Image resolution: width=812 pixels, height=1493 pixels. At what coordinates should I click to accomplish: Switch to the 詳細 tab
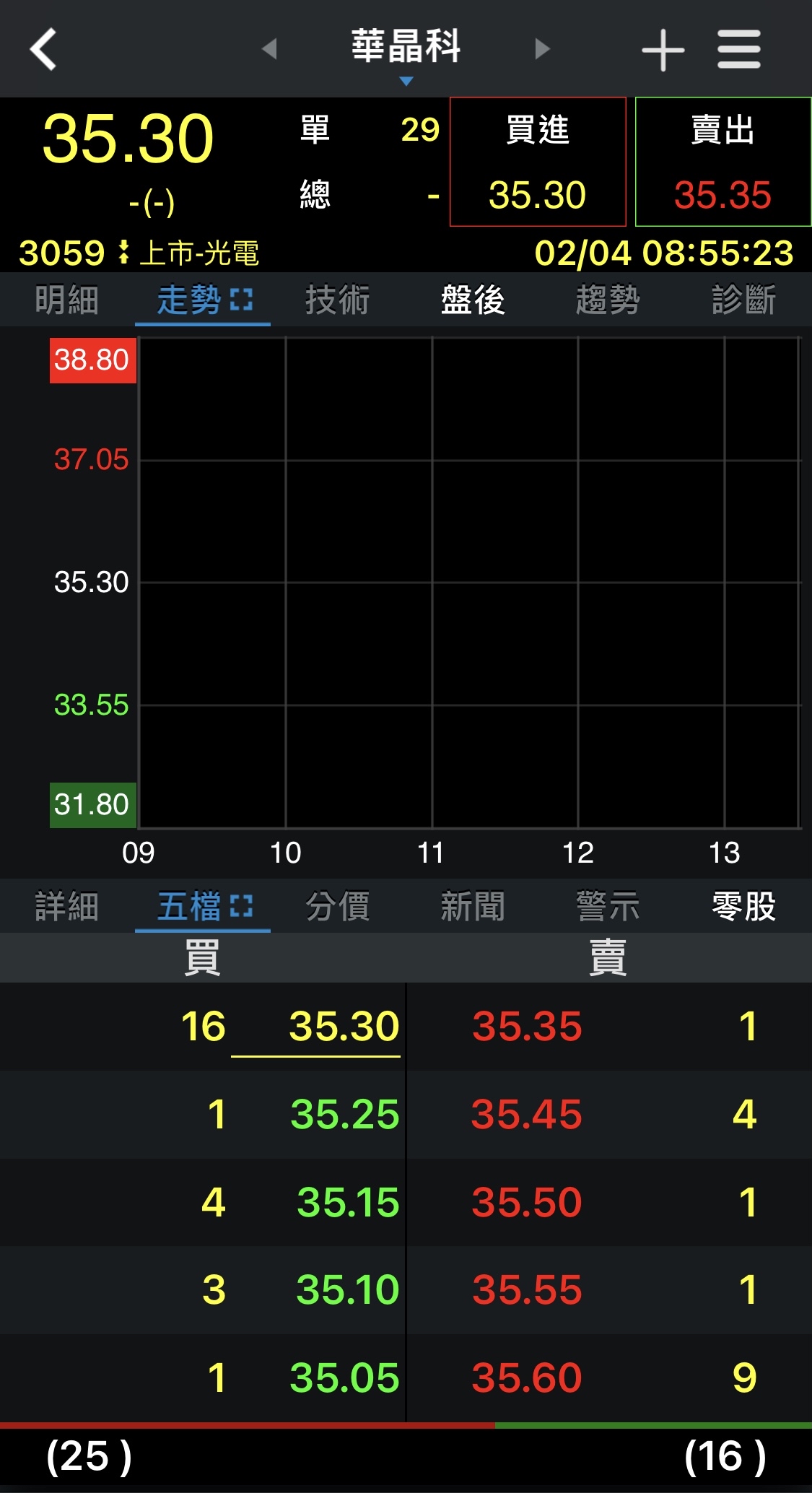67,906
